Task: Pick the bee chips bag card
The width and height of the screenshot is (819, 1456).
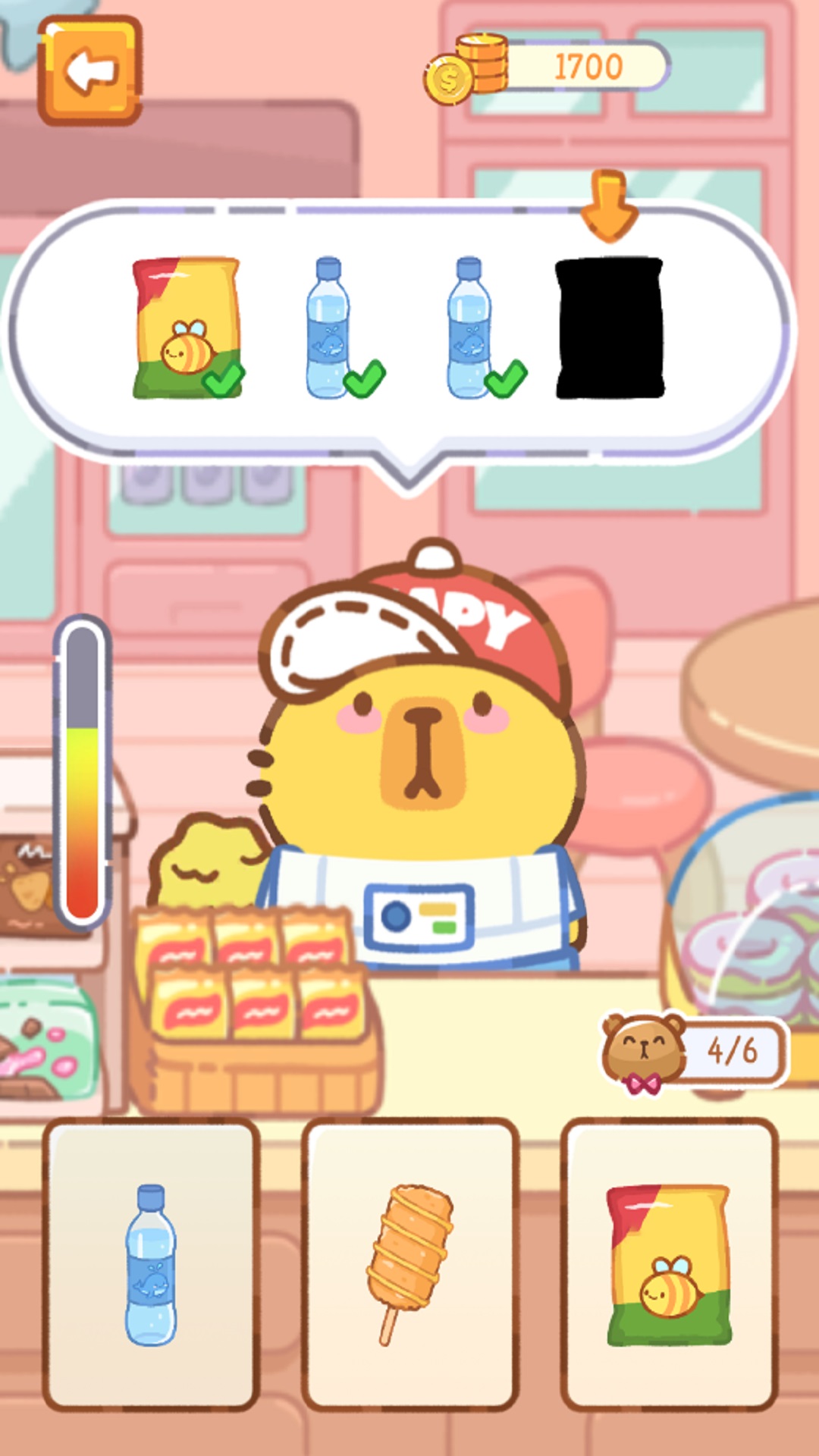Action: coord(670,1264)
